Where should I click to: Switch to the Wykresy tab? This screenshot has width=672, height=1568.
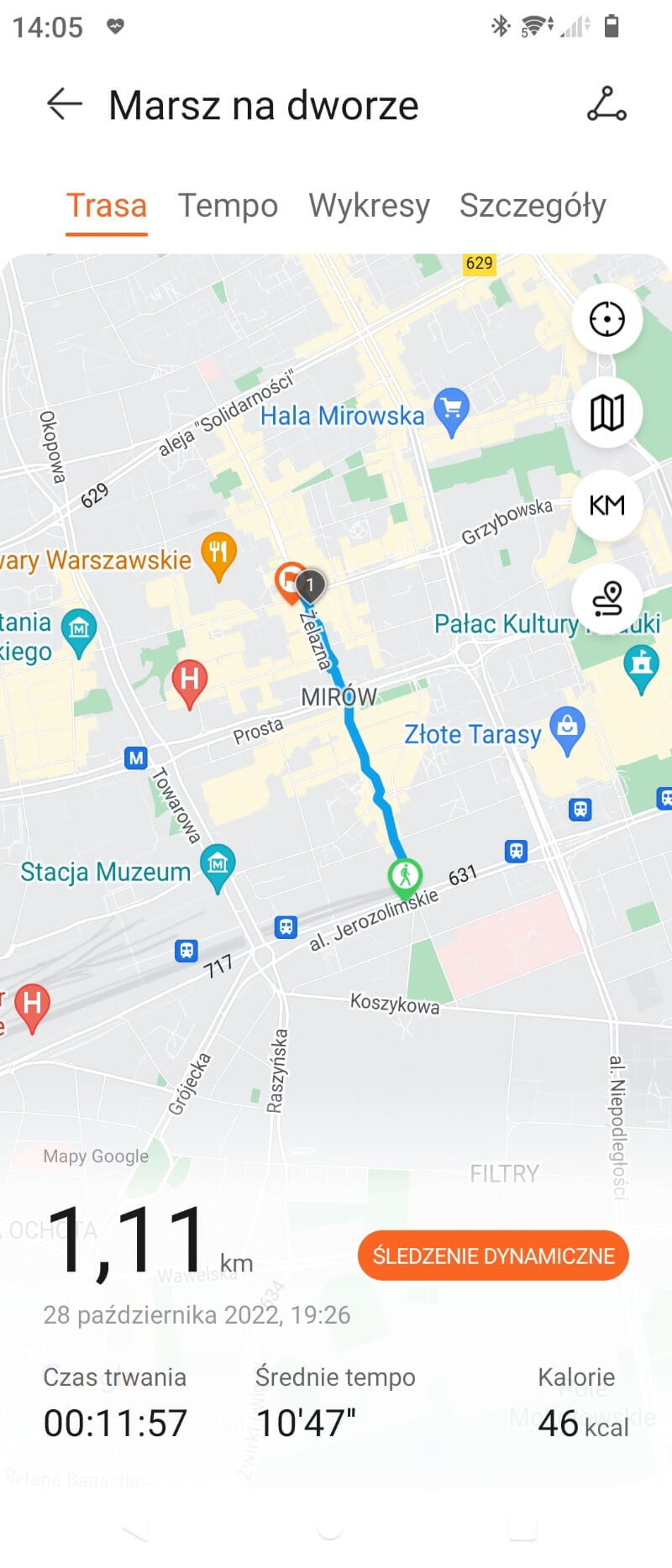pyautogui.click(x=369, y=206)
